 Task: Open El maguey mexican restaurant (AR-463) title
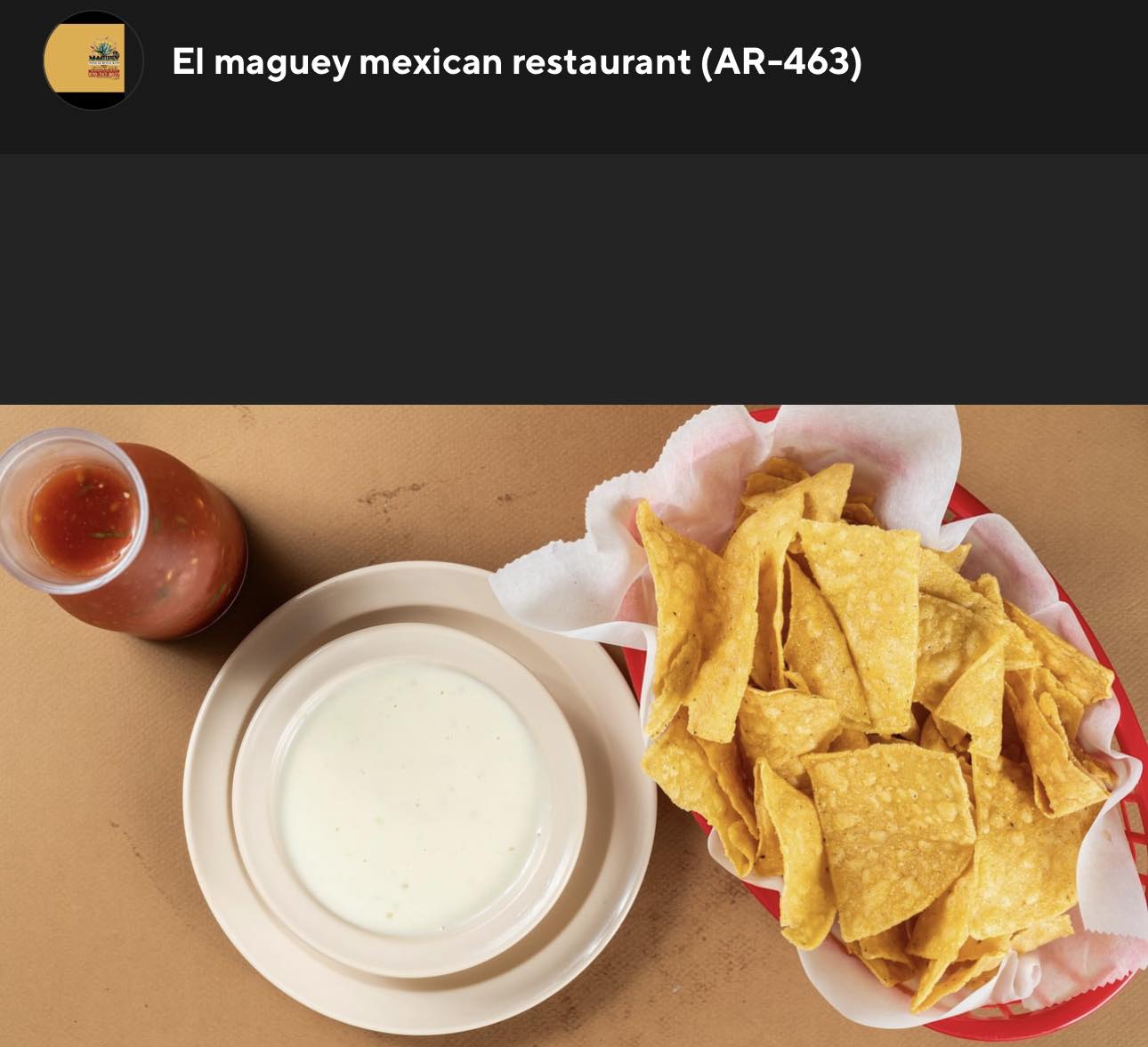pos(516,62)
